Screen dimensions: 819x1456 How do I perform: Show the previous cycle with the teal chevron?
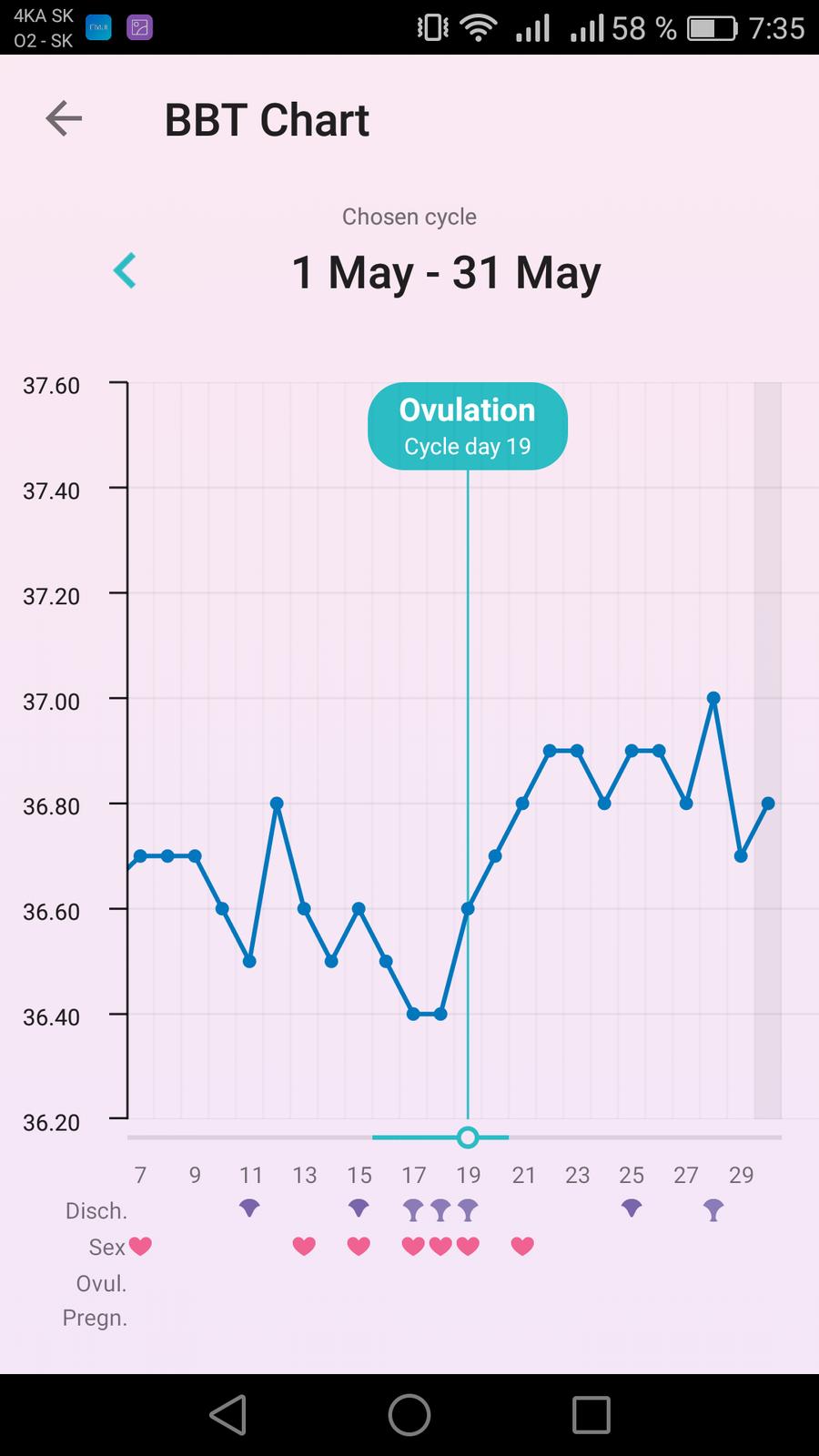[x=125, y=270]
